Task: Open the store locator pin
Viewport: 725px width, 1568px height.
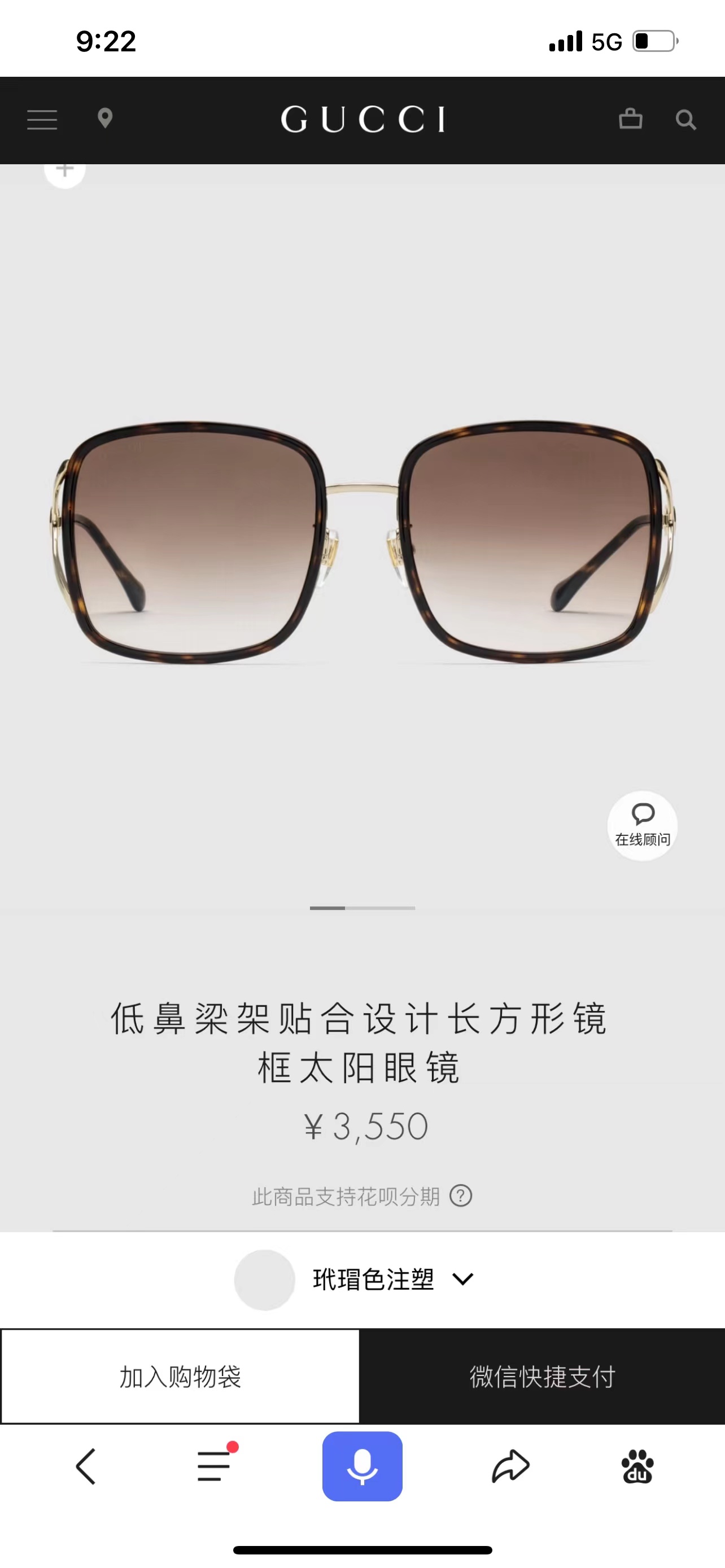Action: [104, 118]
